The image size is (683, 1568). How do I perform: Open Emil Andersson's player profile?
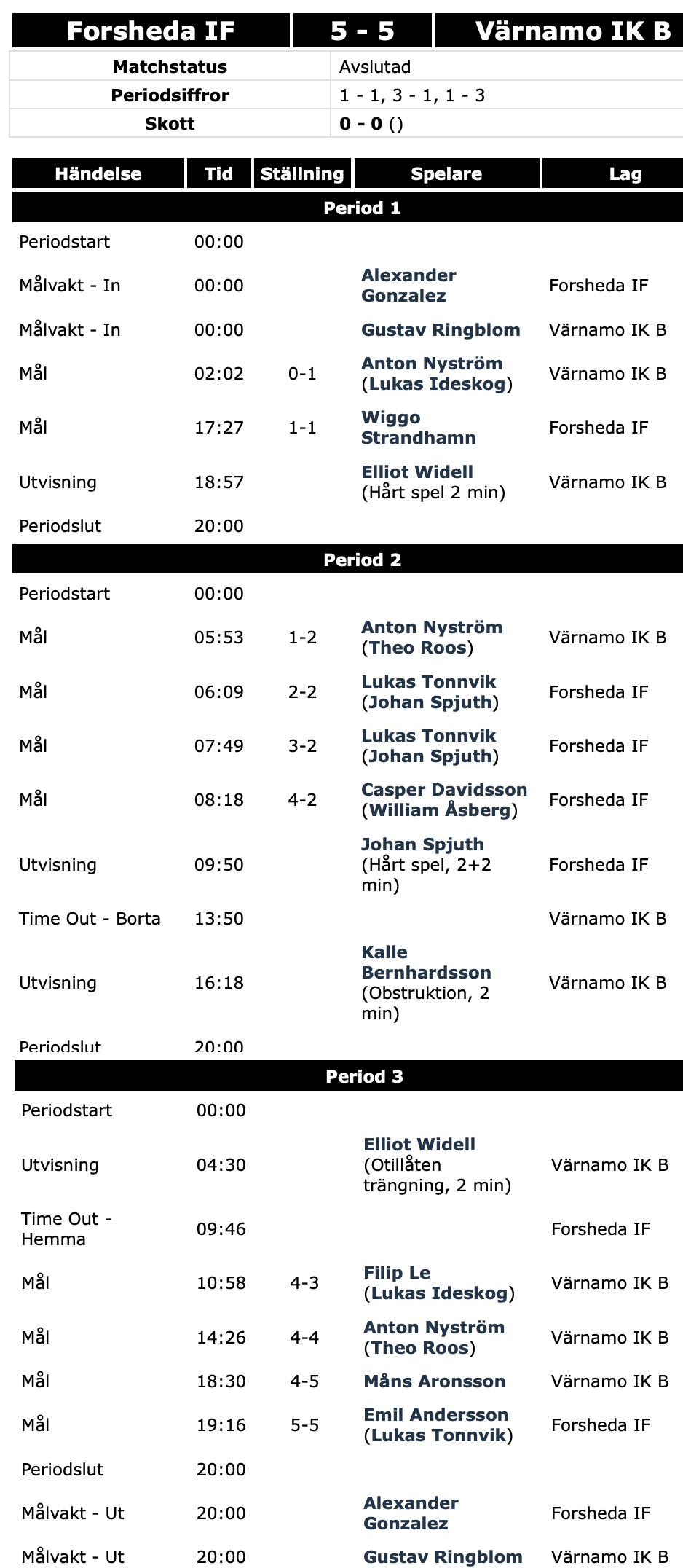[435, 1415]
